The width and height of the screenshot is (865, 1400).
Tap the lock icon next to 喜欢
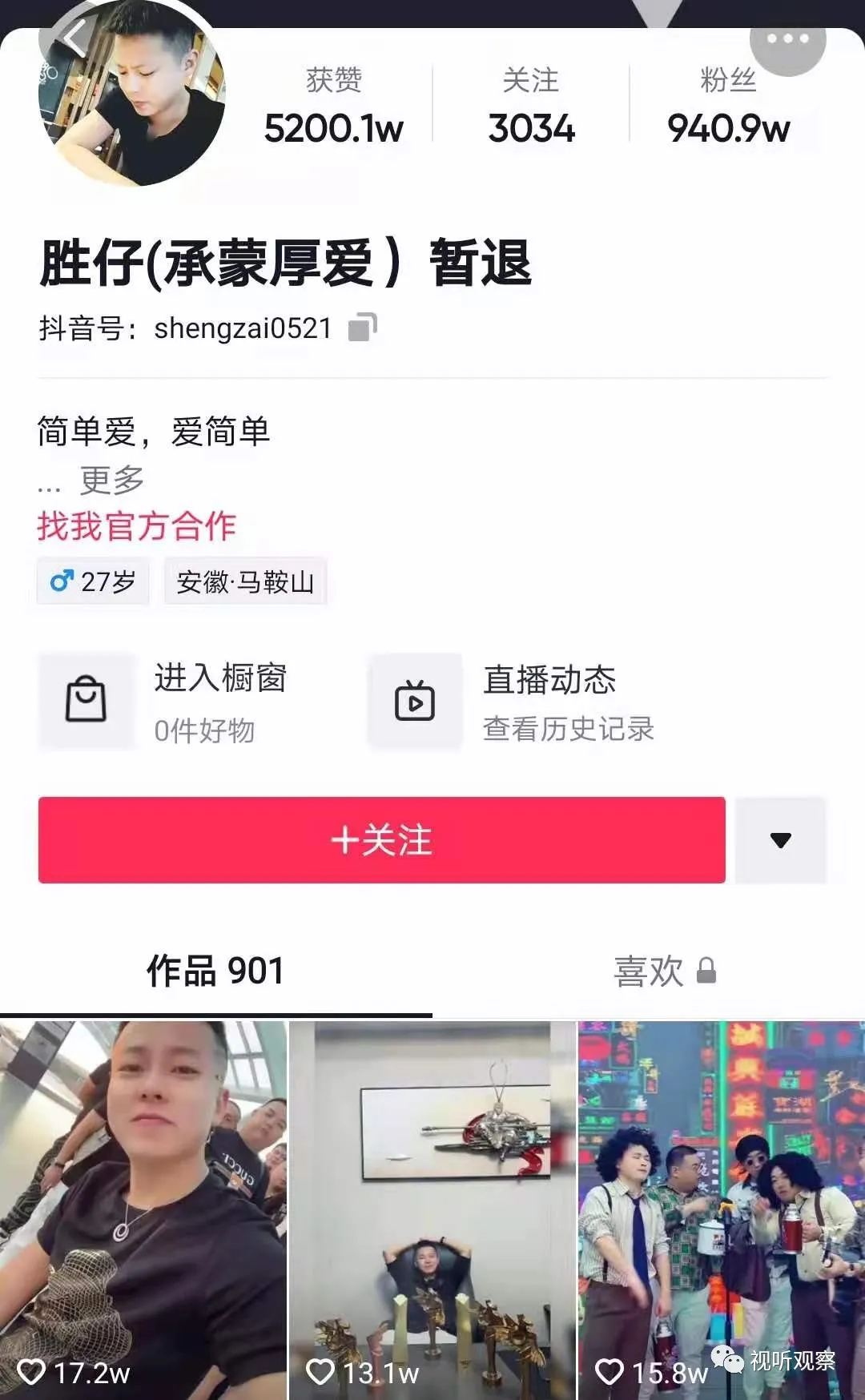(x=707, y=972)
